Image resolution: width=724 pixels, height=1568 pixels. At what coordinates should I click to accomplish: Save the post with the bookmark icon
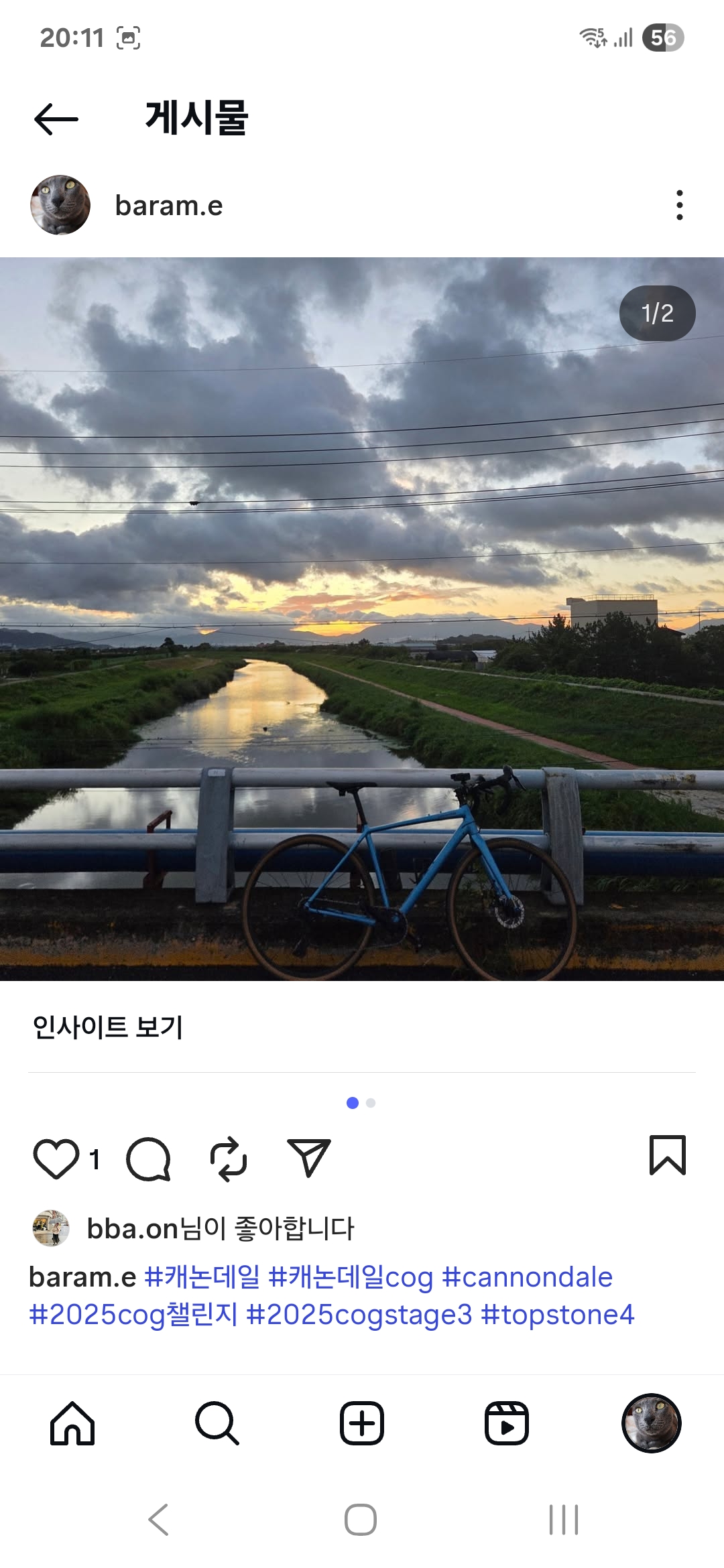[667, 1155]
